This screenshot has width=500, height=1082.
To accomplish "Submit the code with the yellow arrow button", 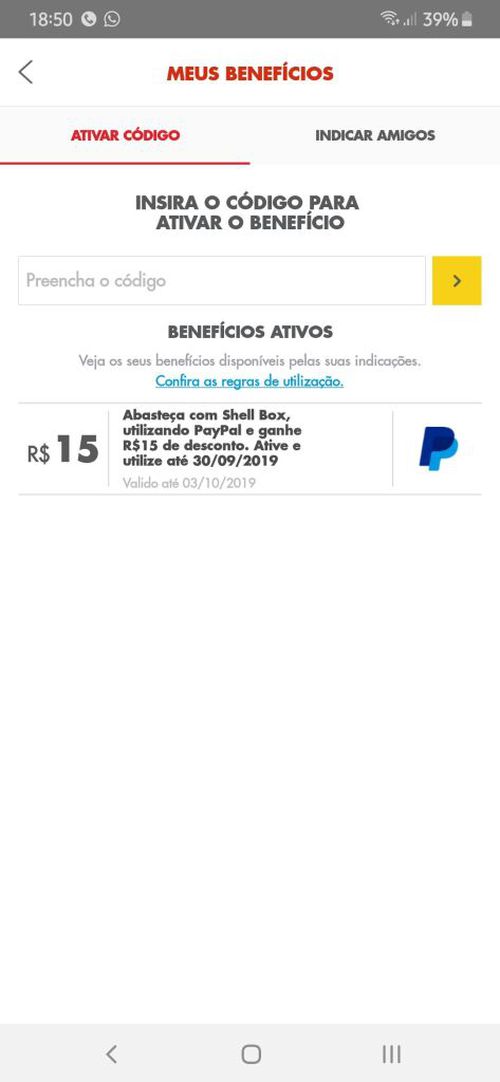I will coord(457,280).
